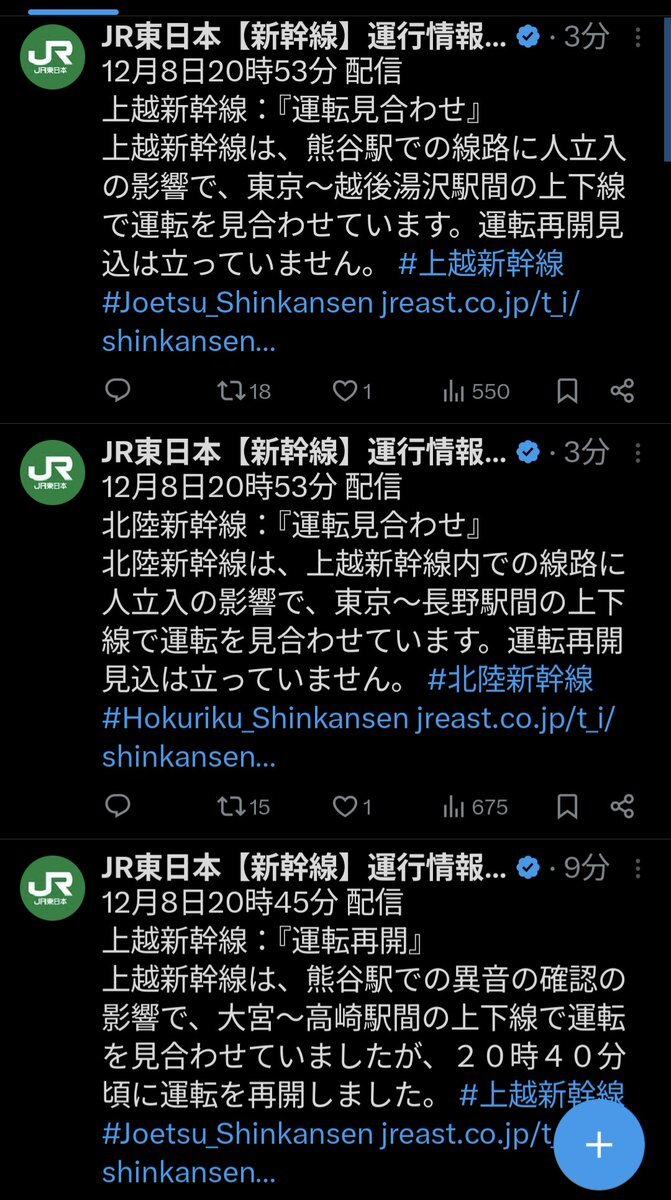Image resolution: width=671 pixels, height=1200 pixels.
Task: Like the 北陸新幹線 運転見合わせ post
Action: 352,806
